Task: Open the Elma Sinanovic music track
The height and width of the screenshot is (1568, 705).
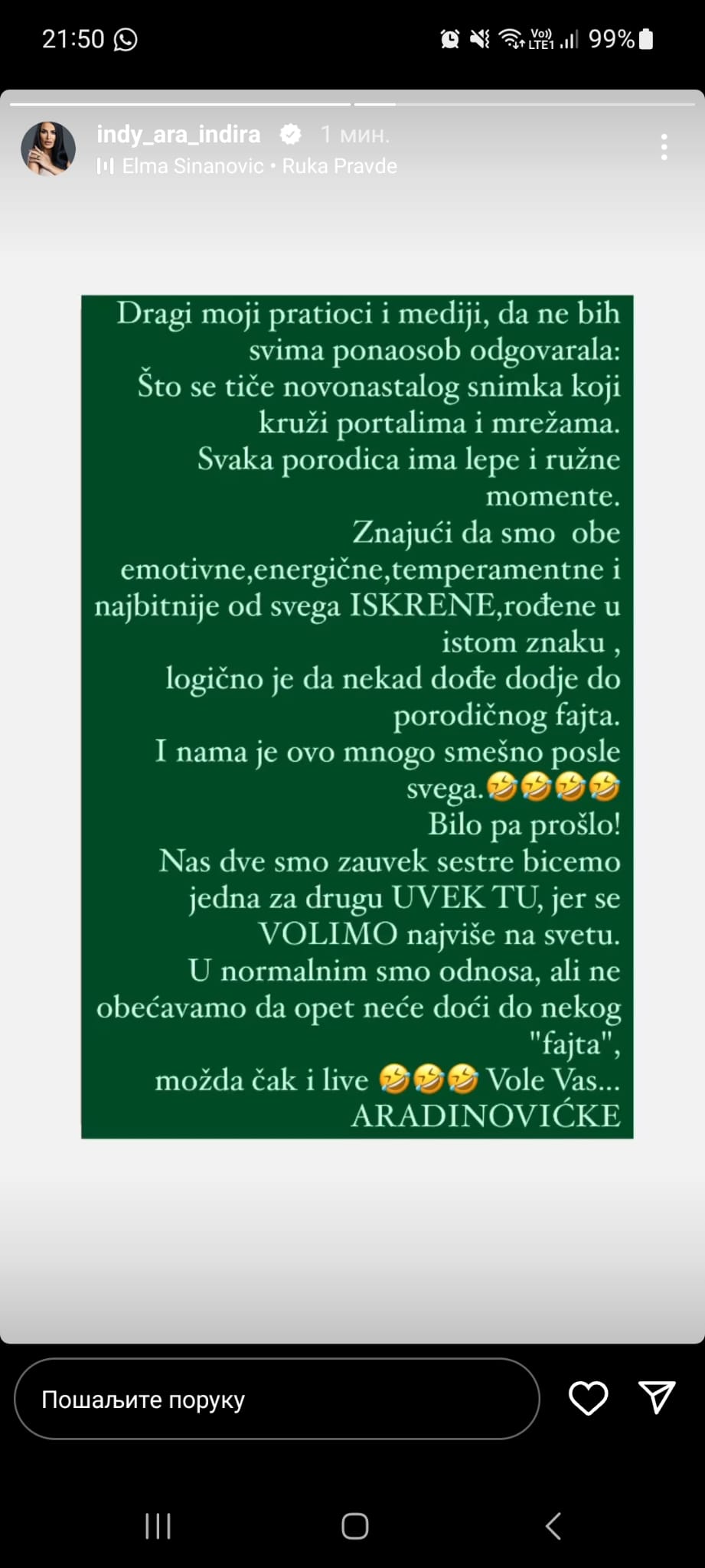Action: tap(247, 166)
